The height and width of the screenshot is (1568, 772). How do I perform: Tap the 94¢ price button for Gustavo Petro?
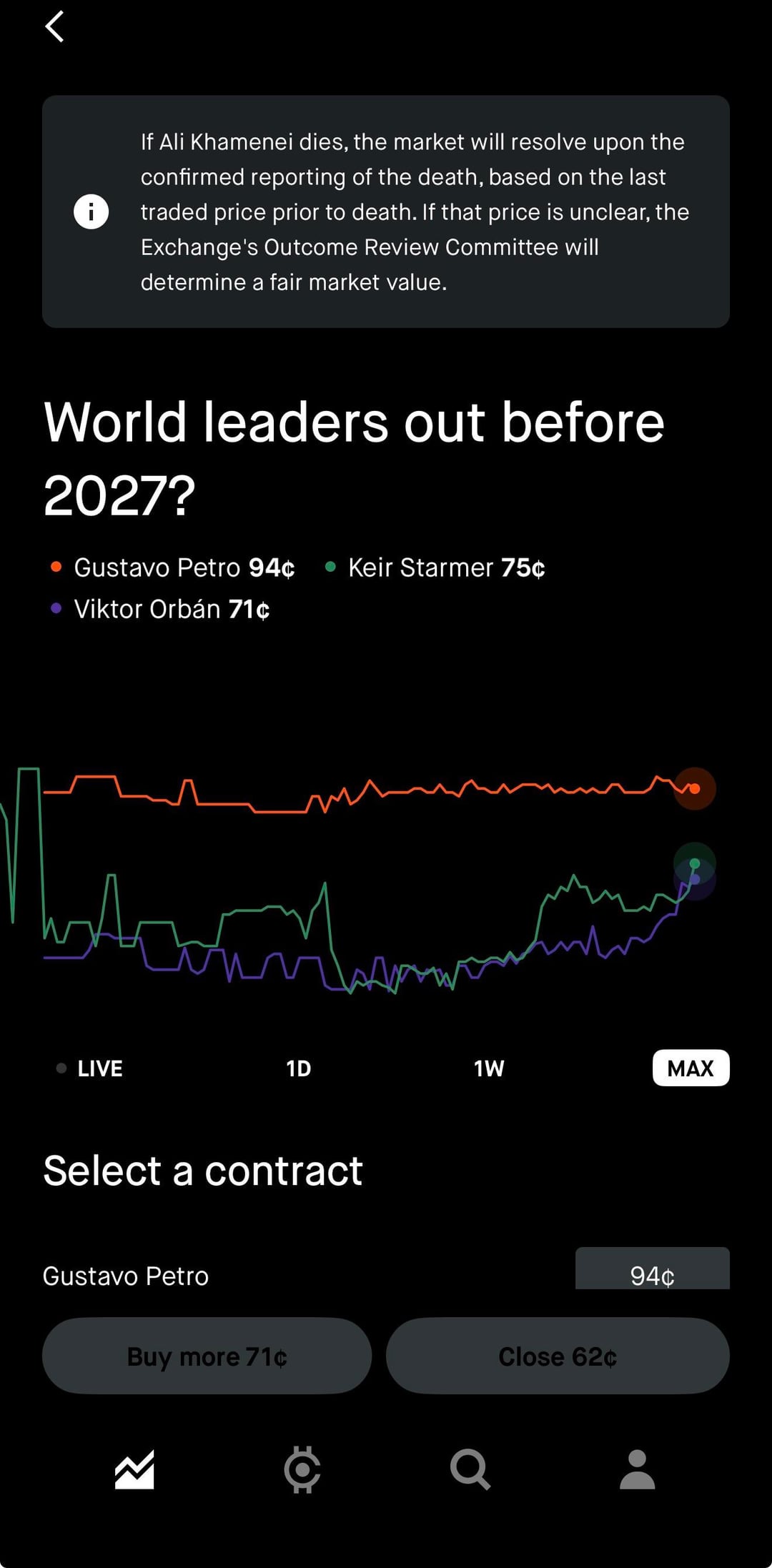pyautogui.click(x=651, y=1272)
